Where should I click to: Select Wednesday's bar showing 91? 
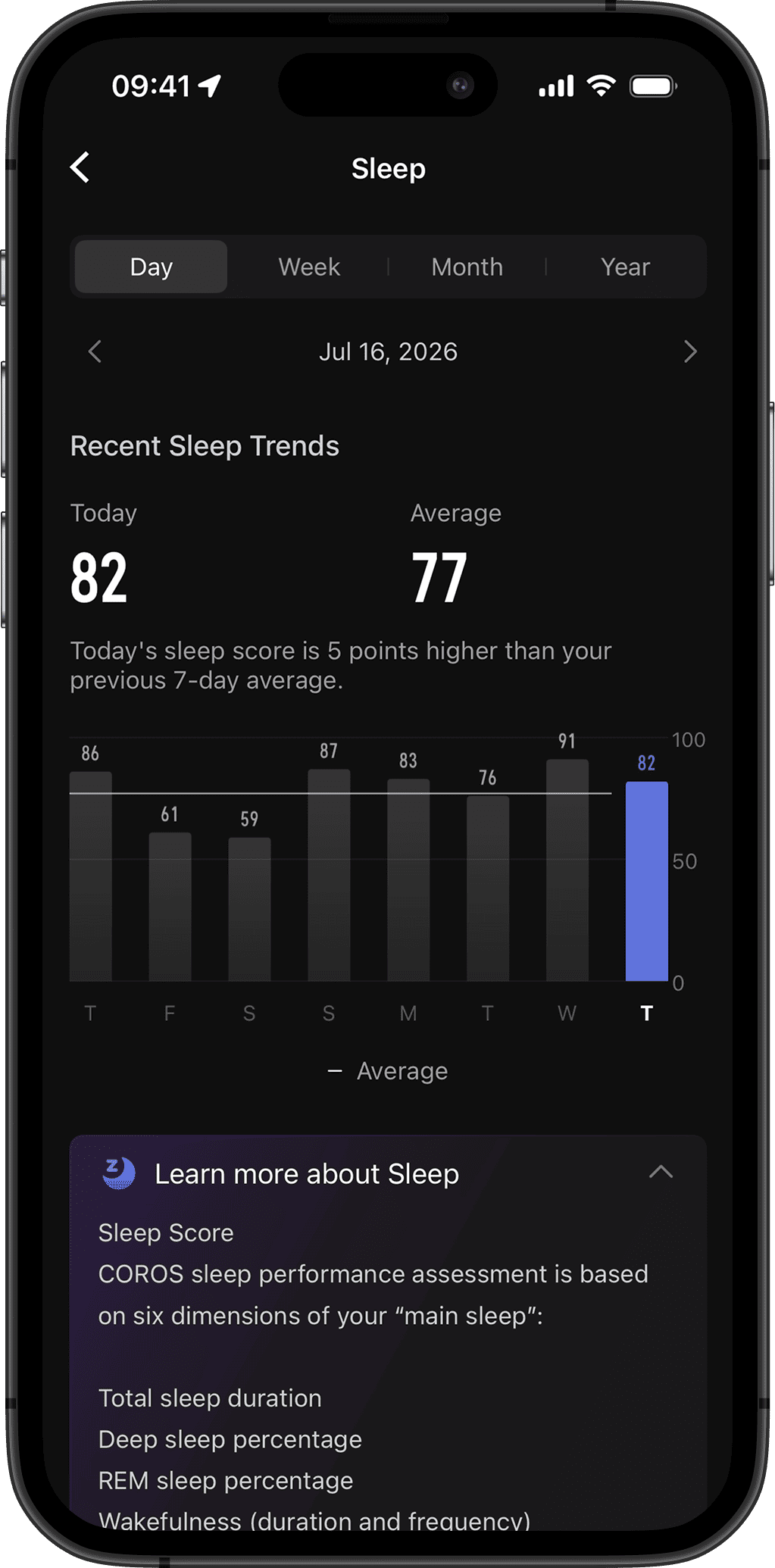[567, 870]
